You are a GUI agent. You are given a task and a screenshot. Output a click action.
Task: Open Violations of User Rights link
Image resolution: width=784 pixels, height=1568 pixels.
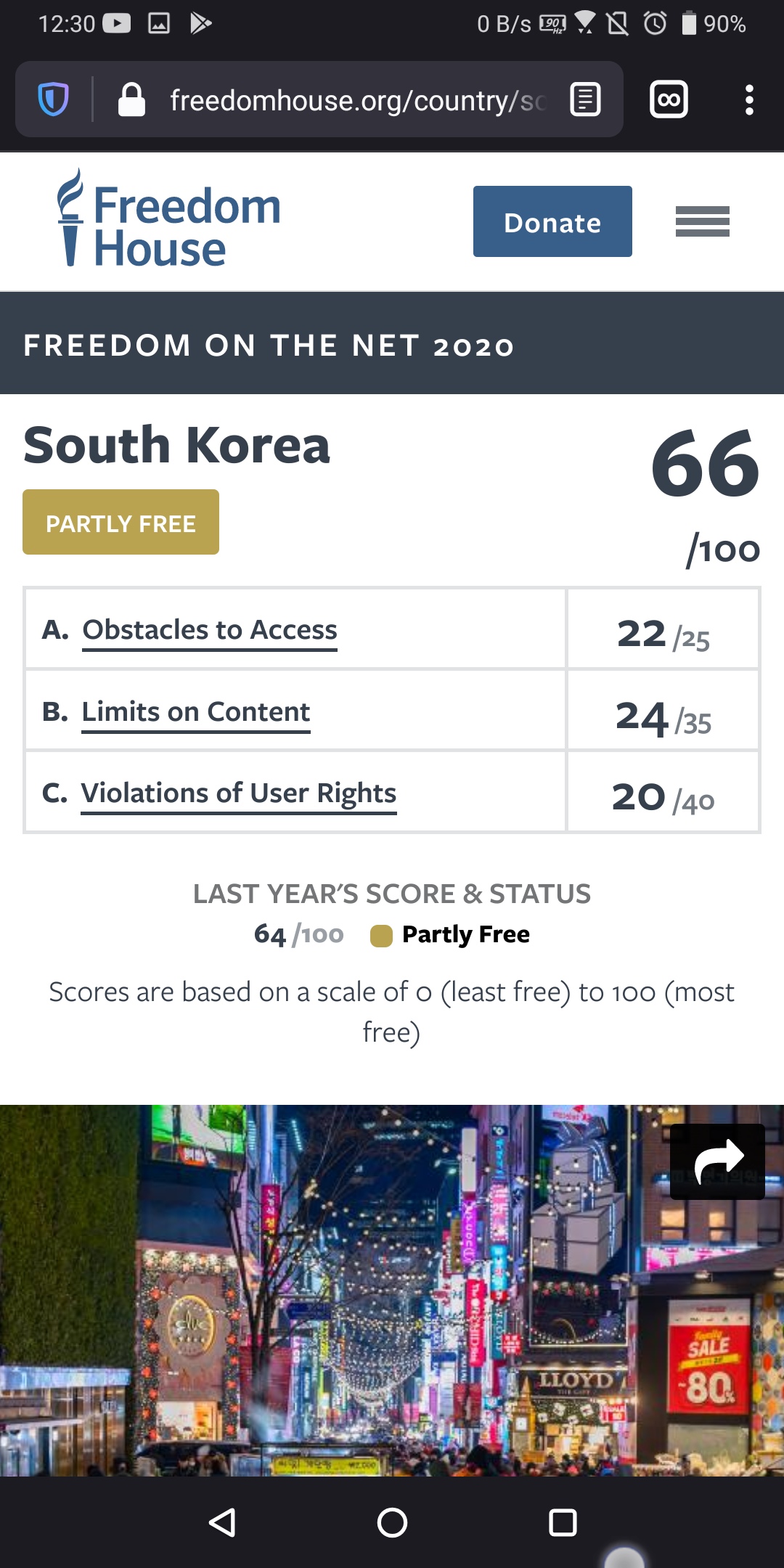point(238,793)
